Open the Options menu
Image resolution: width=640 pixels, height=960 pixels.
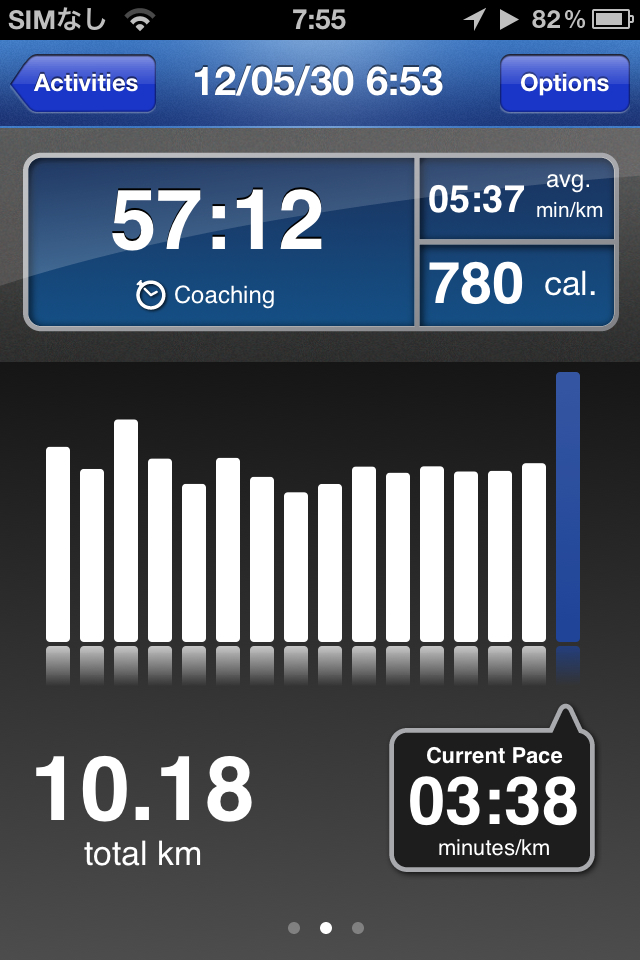click(564, 83)
